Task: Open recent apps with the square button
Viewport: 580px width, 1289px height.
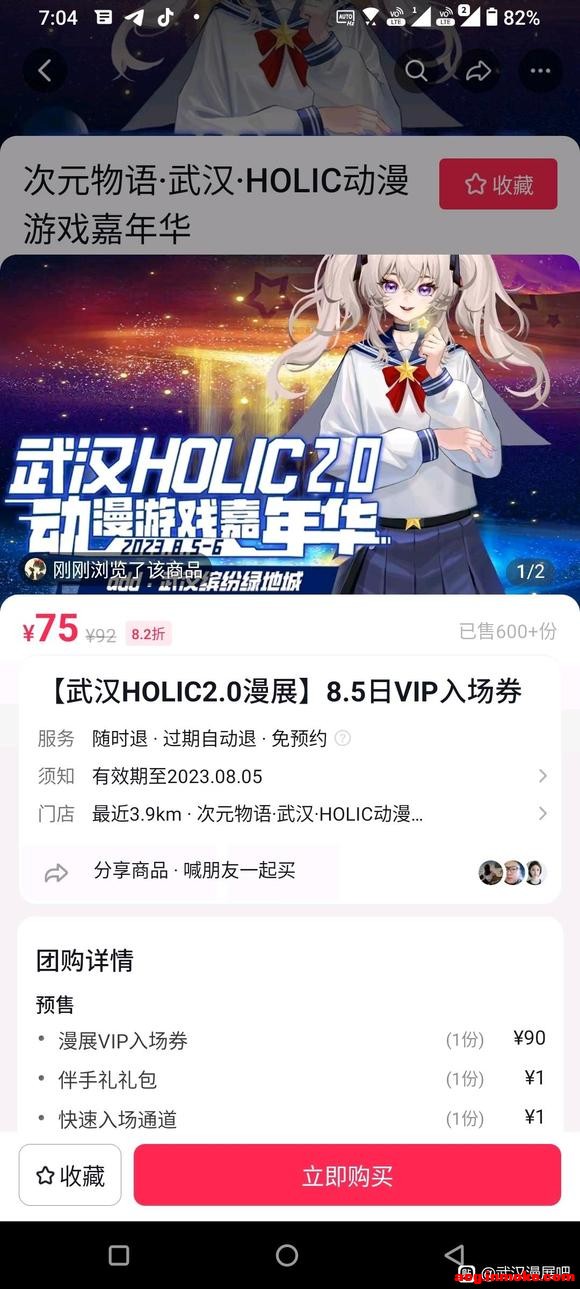Action: coord(119,1255)
